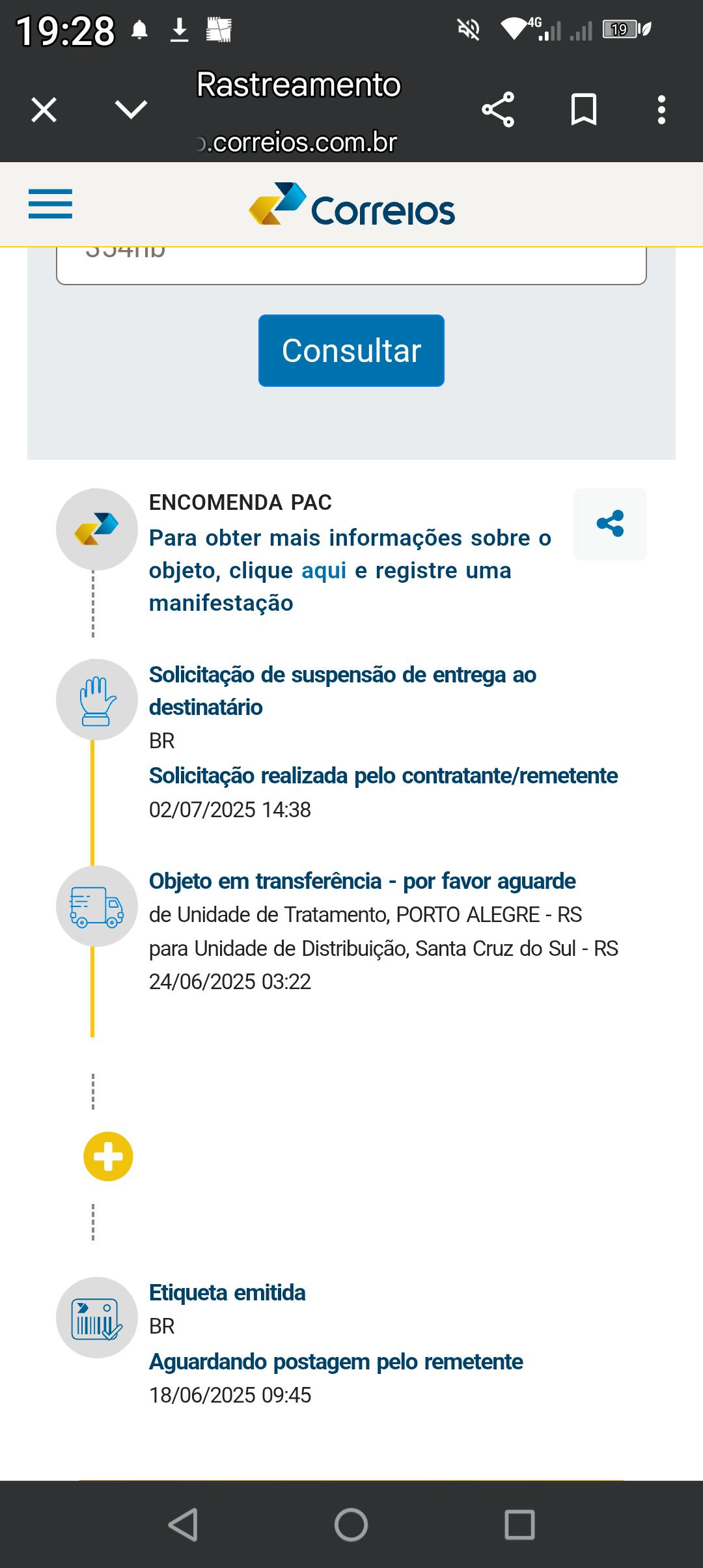This screenshot has height=1568, width=703.
Task: Bookmark this tracking page
Action: coord(584,109)
